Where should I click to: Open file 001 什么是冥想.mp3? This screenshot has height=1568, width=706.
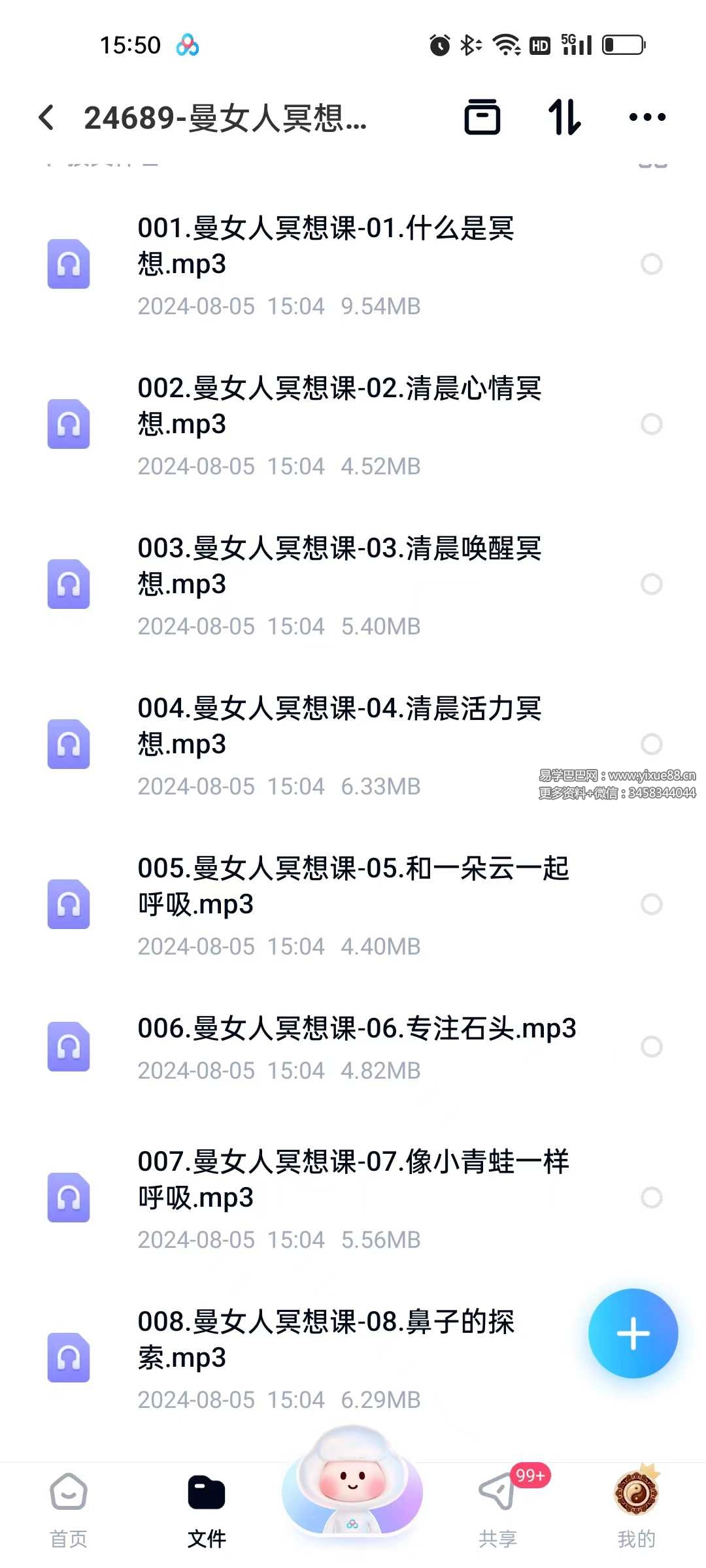[x=326, y=246]
